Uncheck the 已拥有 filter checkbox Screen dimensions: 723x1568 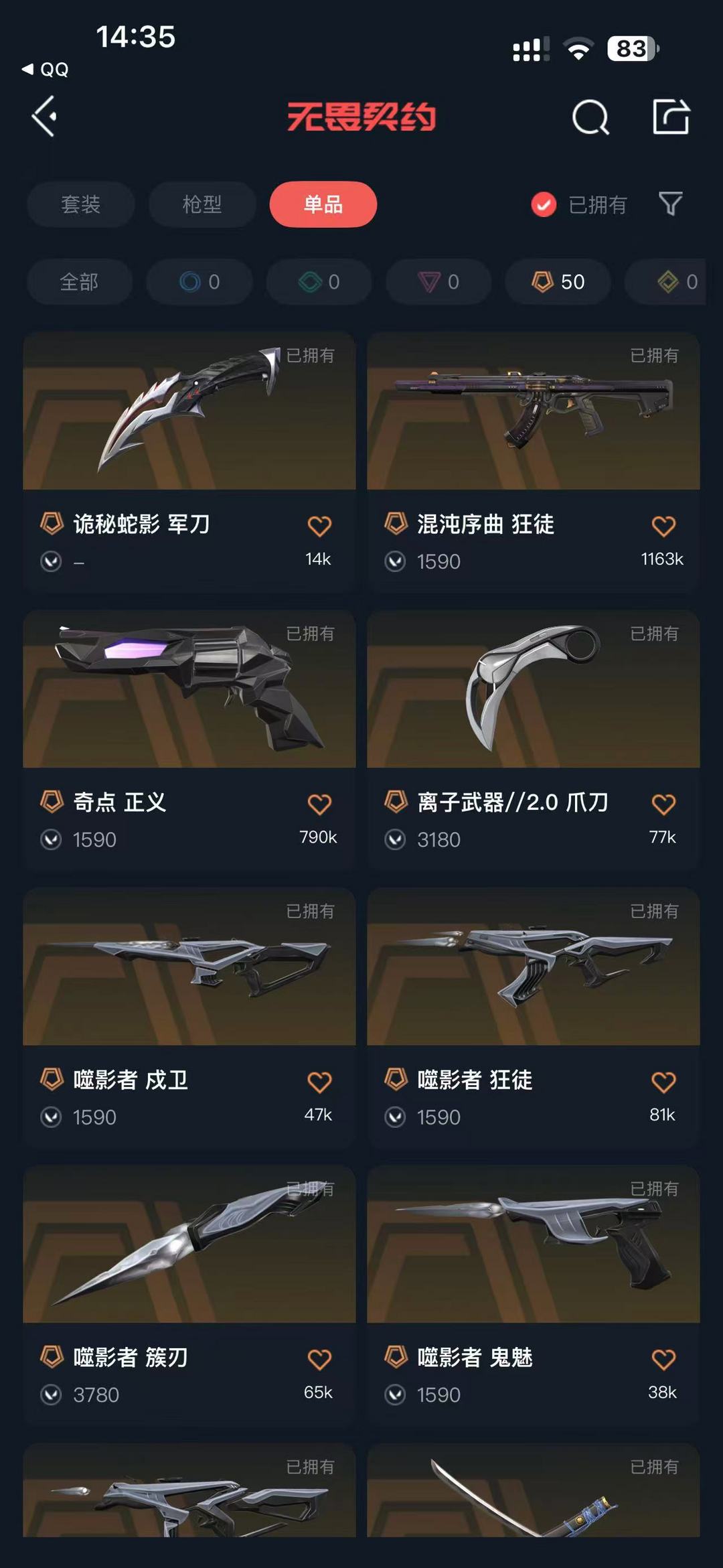(x=544, y=204)
